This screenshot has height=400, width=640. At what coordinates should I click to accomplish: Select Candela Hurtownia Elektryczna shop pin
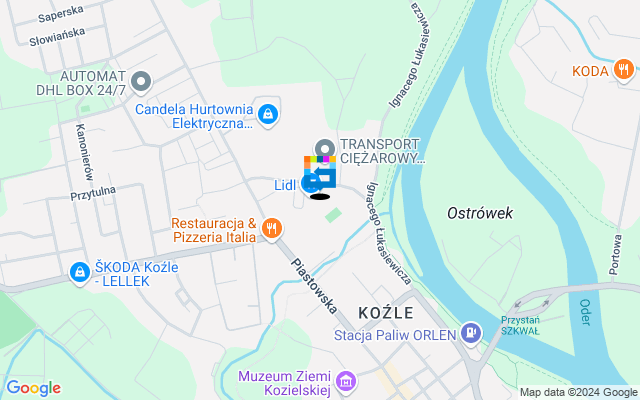(x=267, y=116)
